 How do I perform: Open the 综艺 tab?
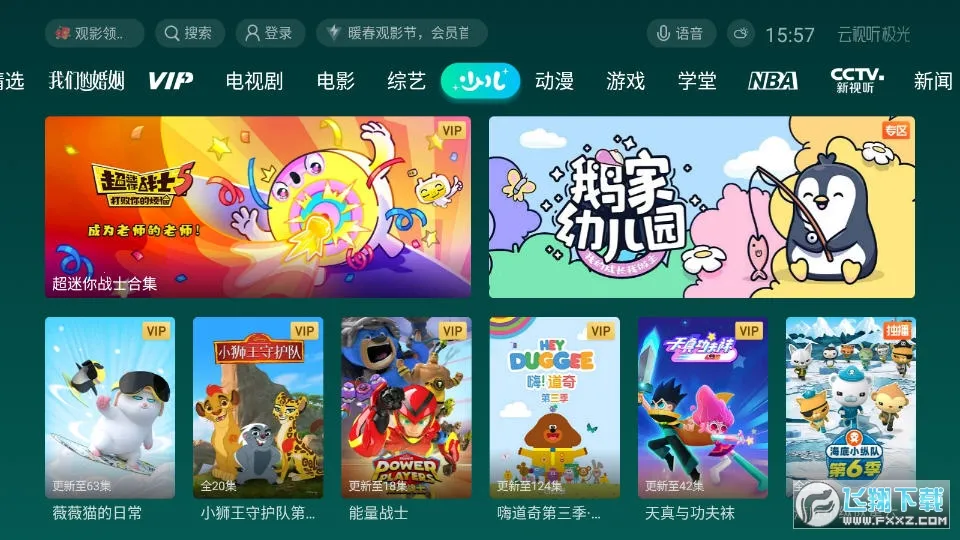click(406, 81)
